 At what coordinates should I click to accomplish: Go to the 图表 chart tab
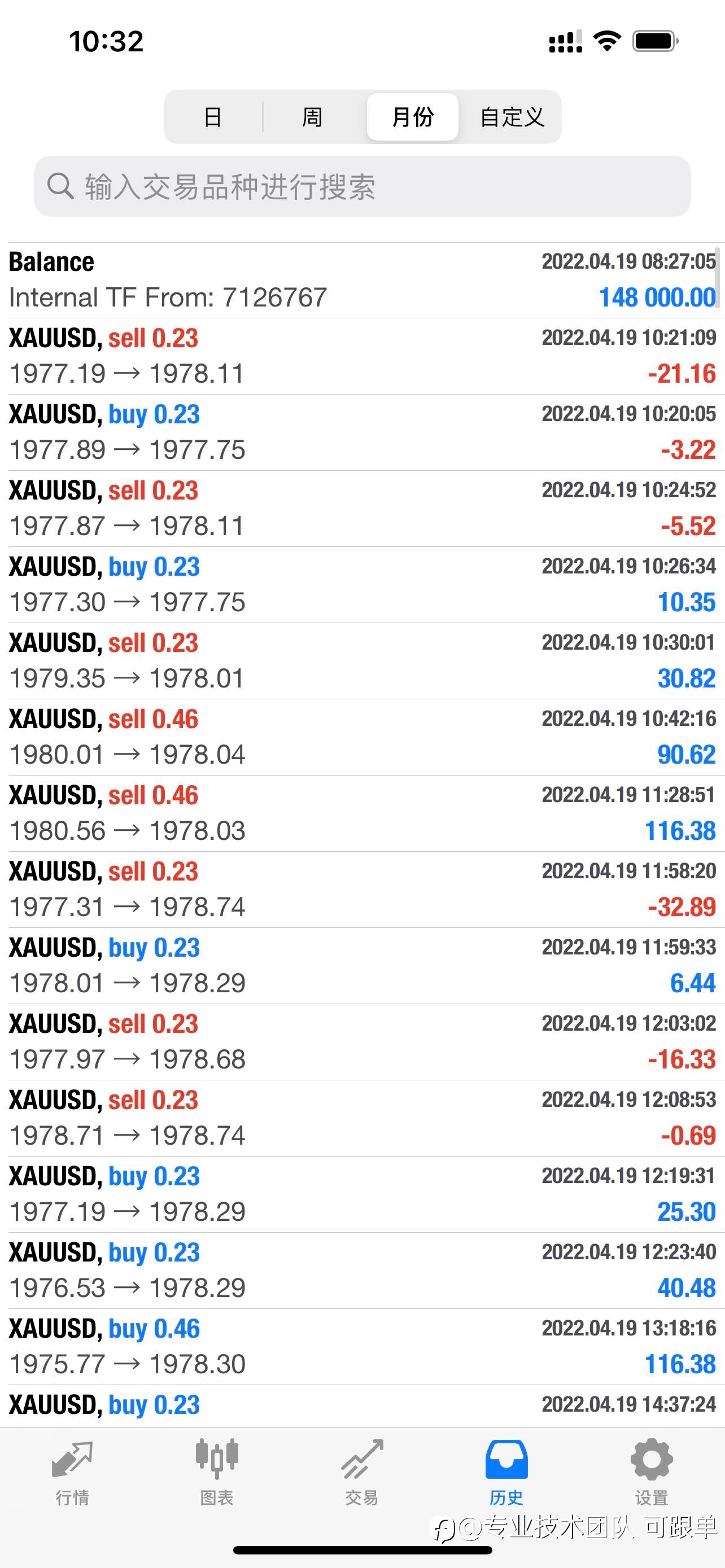pyautogui.click(x=217, y=1472)
